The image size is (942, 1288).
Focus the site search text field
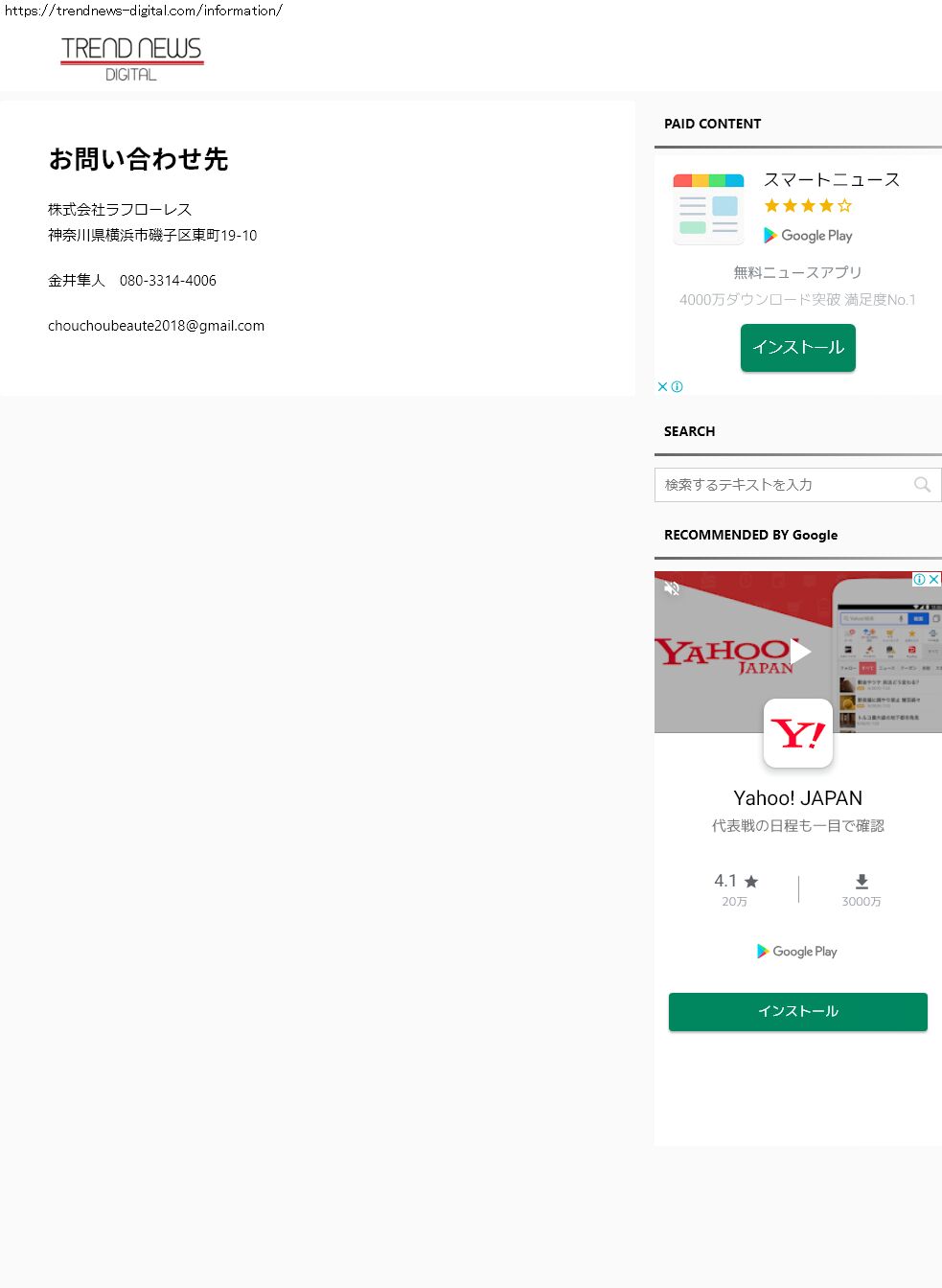pos(781,485)
